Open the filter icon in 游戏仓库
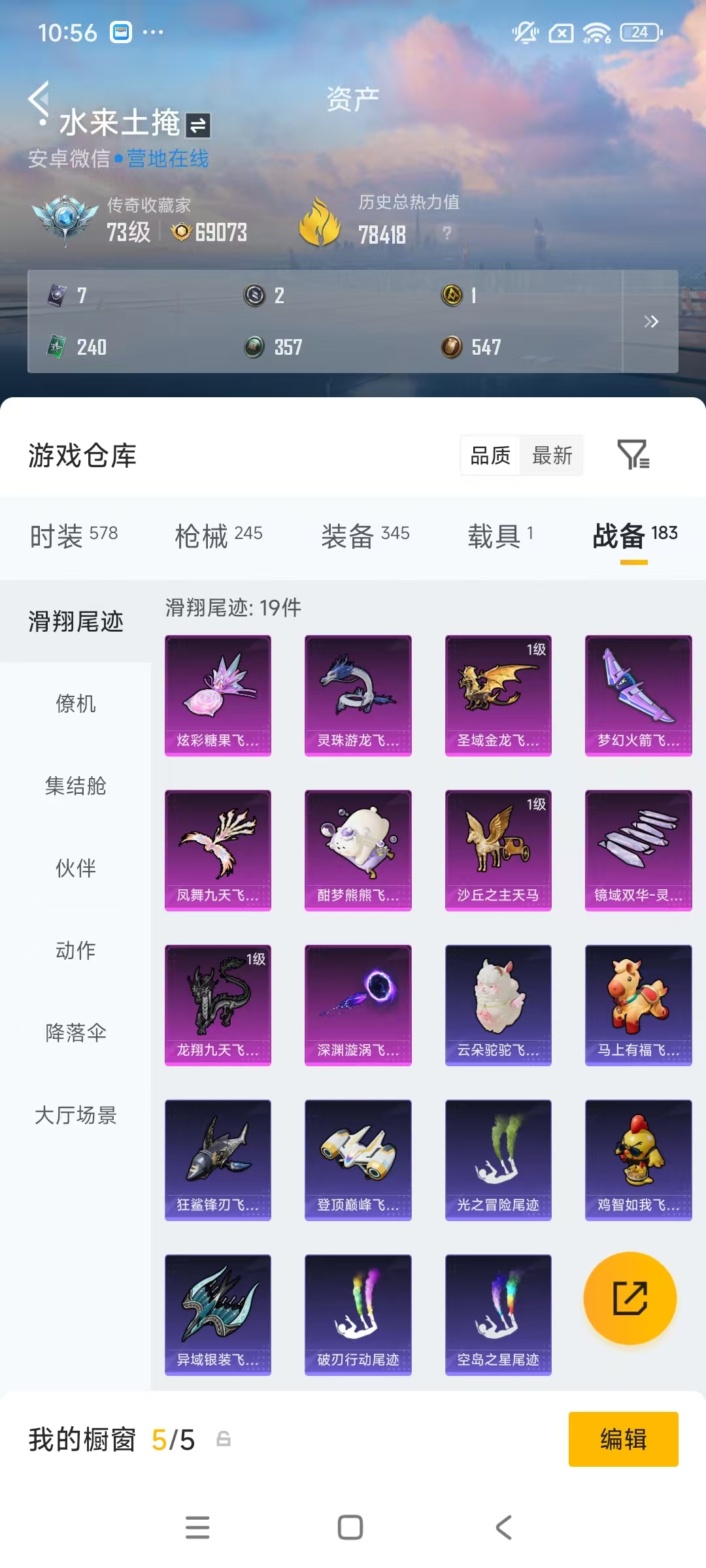This screenshot has height=1568, width=706. [633, 455]
